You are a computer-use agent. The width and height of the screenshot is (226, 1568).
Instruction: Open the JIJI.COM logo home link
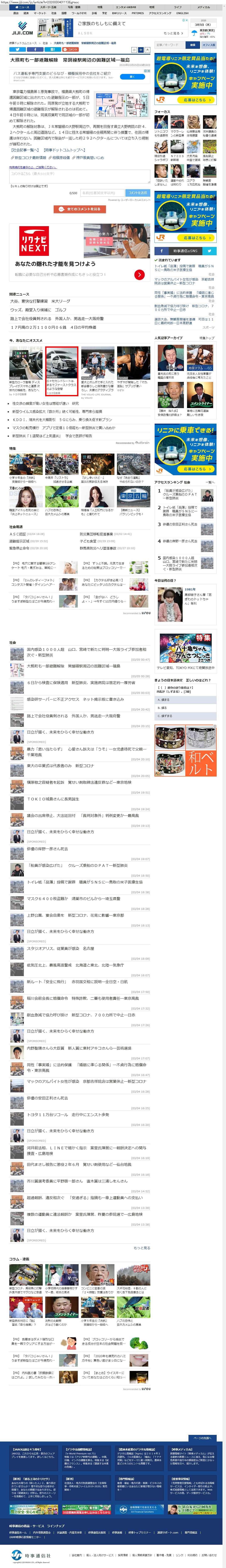22,31
